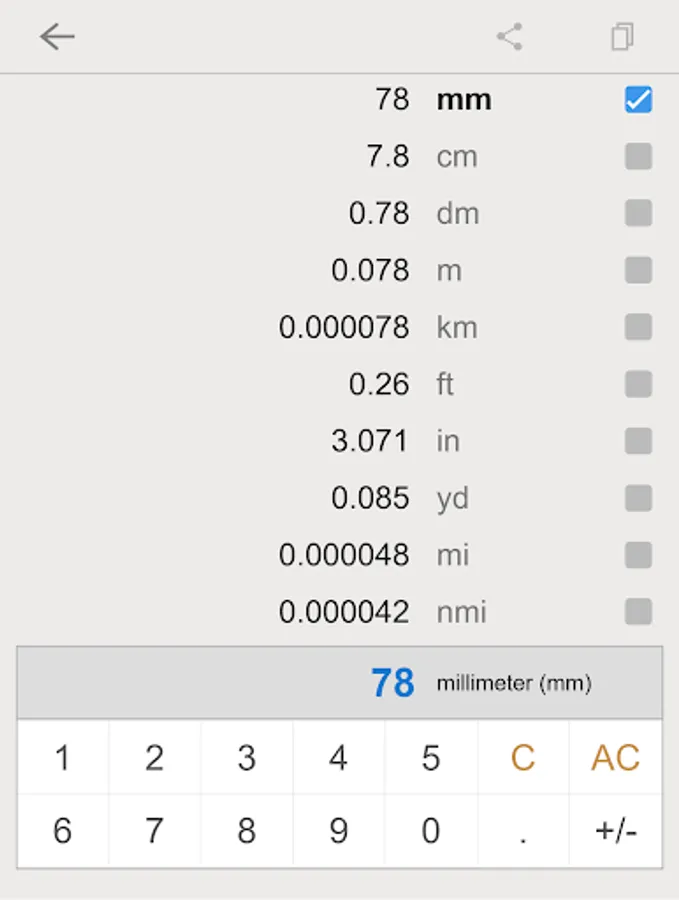The width and height of the screenshot is (679, 900).
Task: Enter digit 1 on the keypad
Action: 63,758
